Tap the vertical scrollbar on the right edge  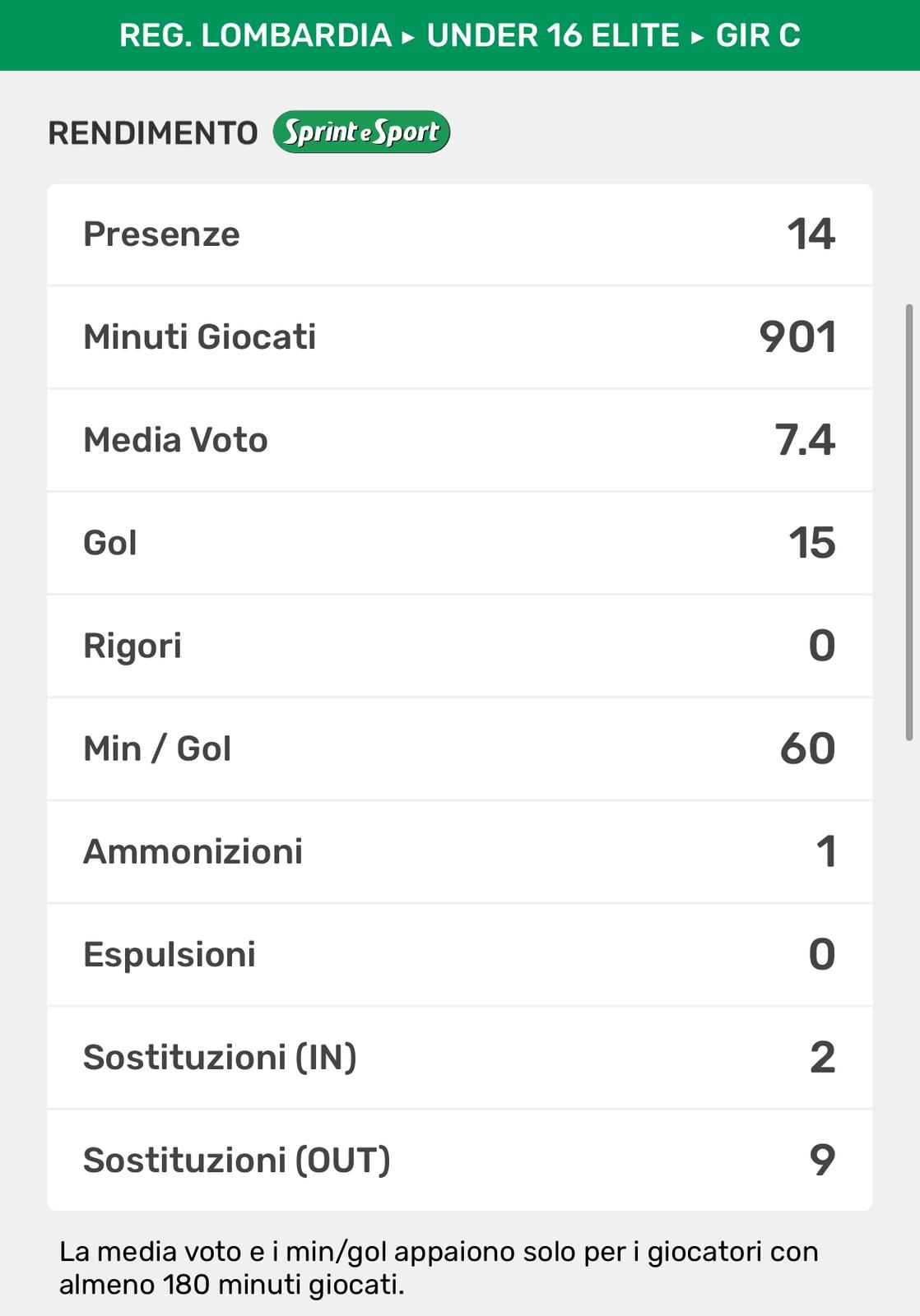[909, 521]
